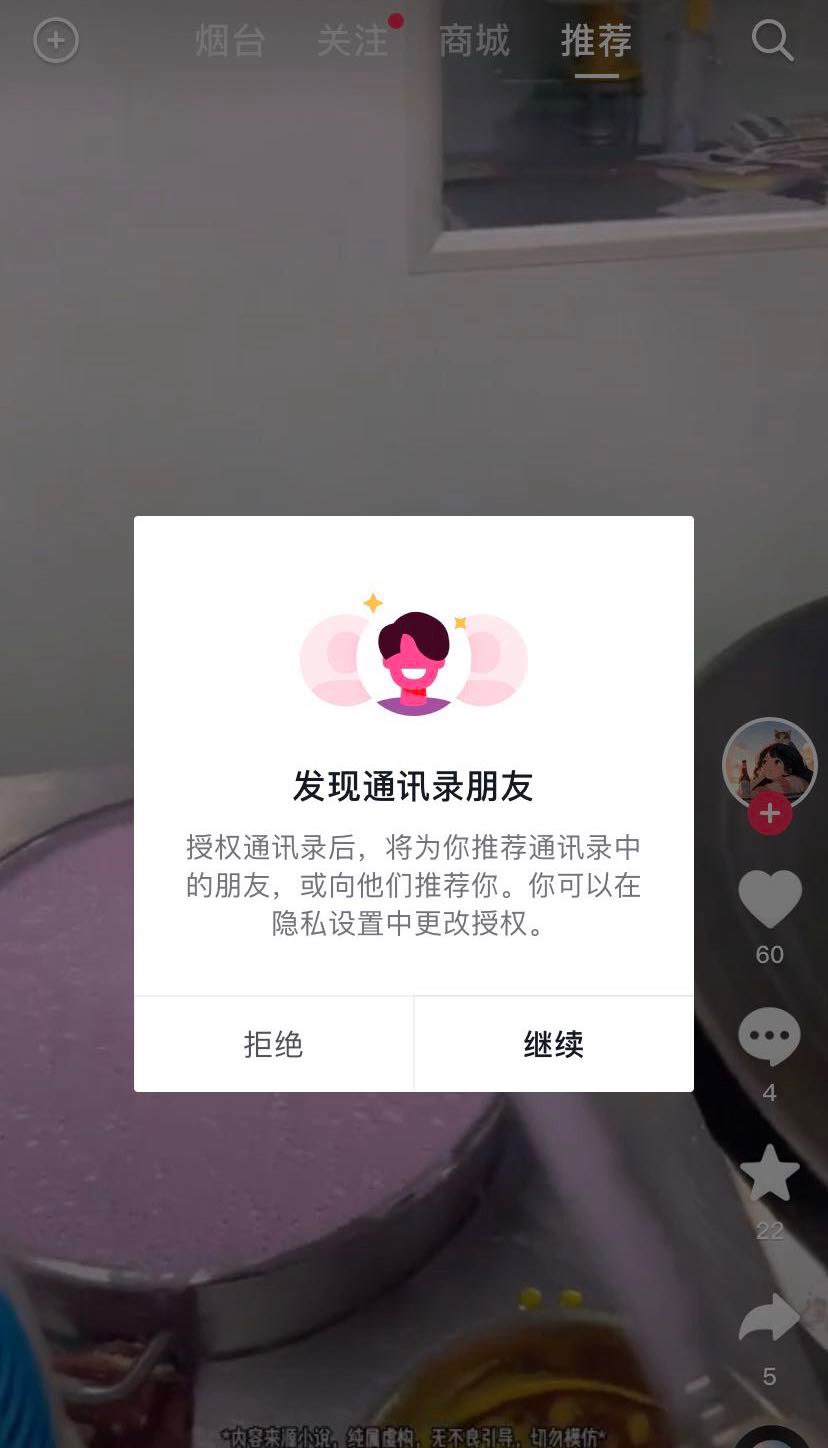Open the comments bubble icon
This screenshot has height=1448, width=828.
tap(769, 1037)
